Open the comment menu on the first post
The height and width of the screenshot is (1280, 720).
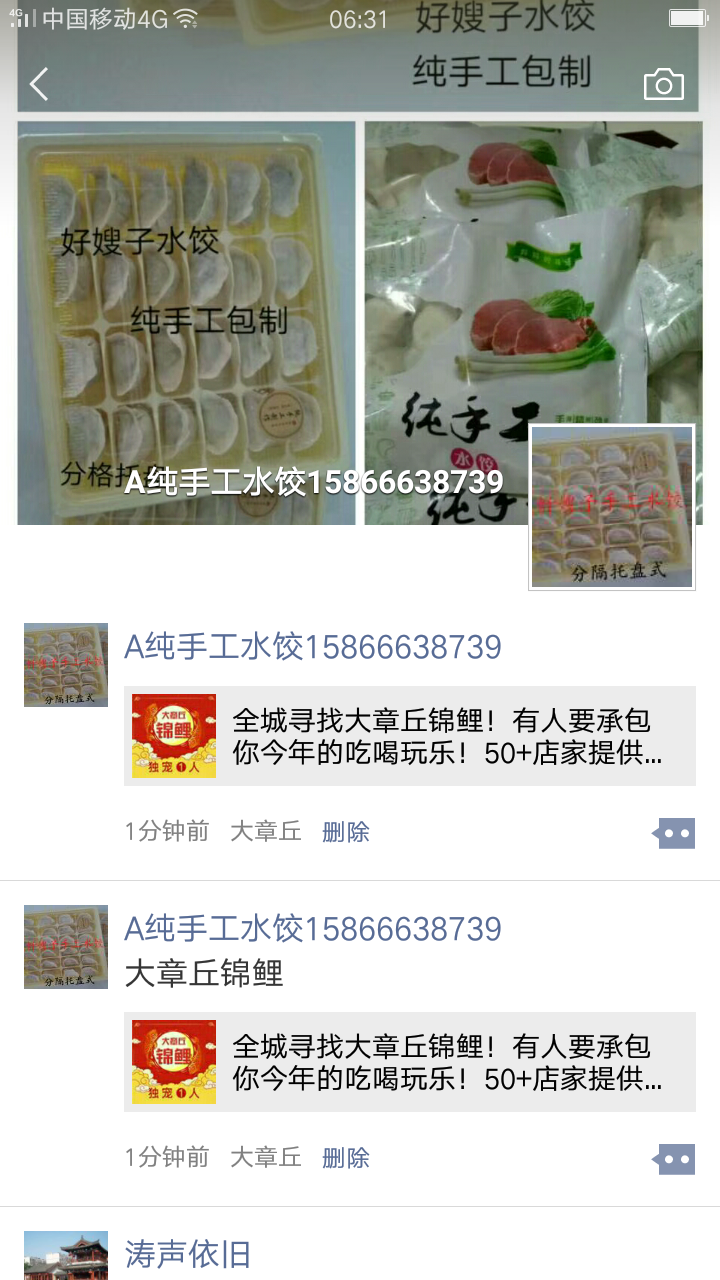pyautogui.click(x=675, y=833)
